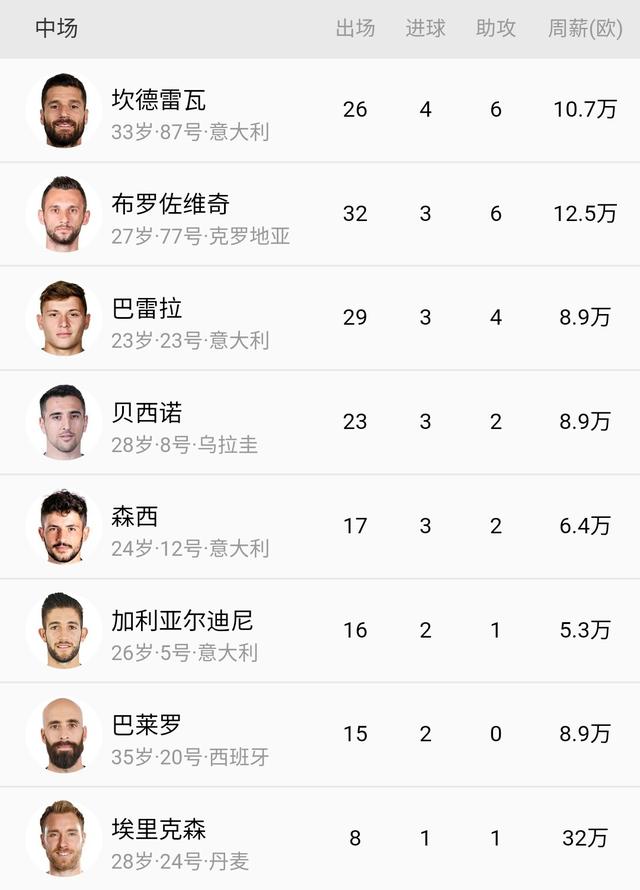Open 坎德雷瓦's player profile
This screenshot has width=640, height=890.
pyautogui.click(x=159, y=101)
